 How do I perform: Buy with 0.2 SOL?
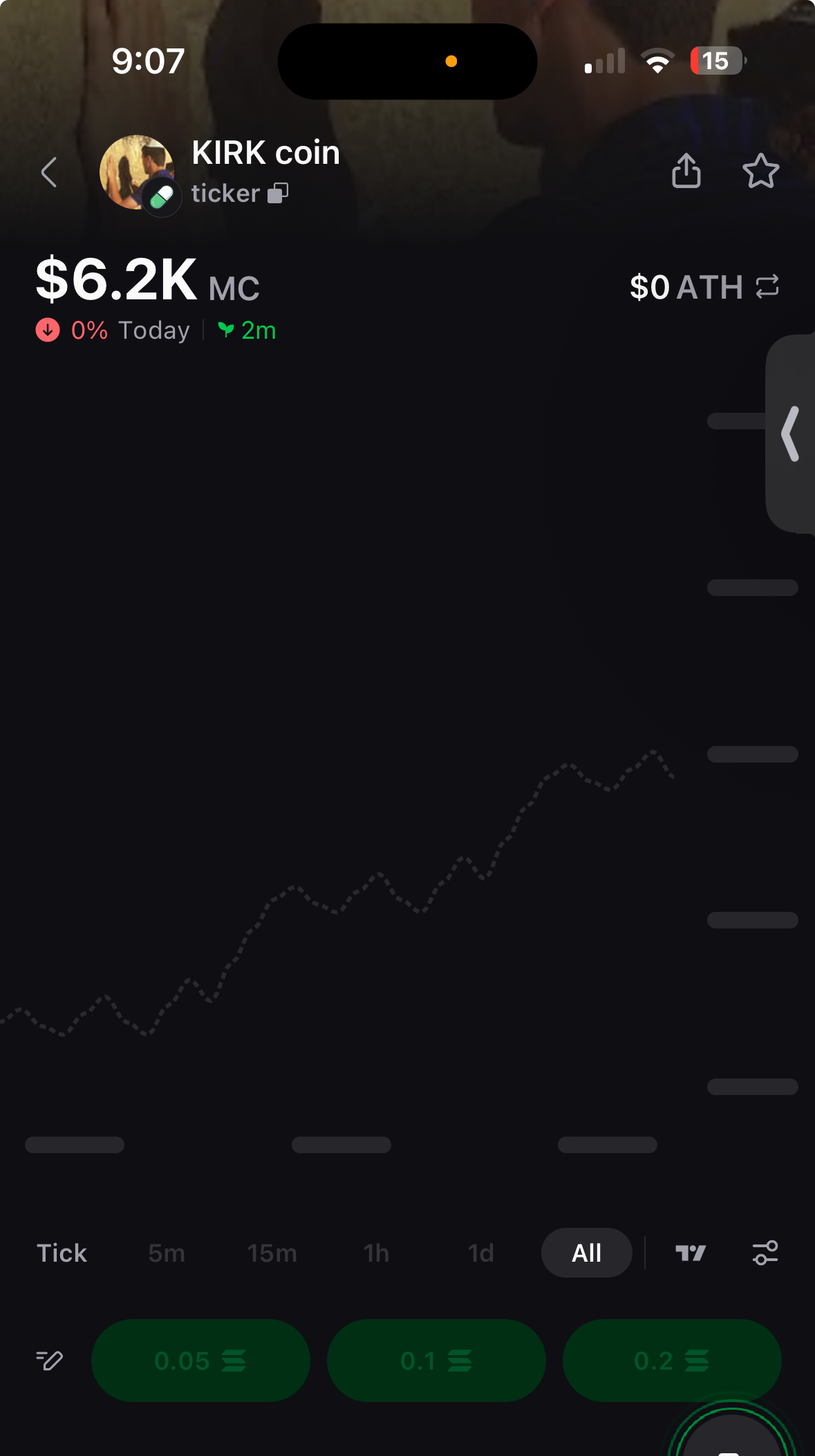click(672, 1361)
